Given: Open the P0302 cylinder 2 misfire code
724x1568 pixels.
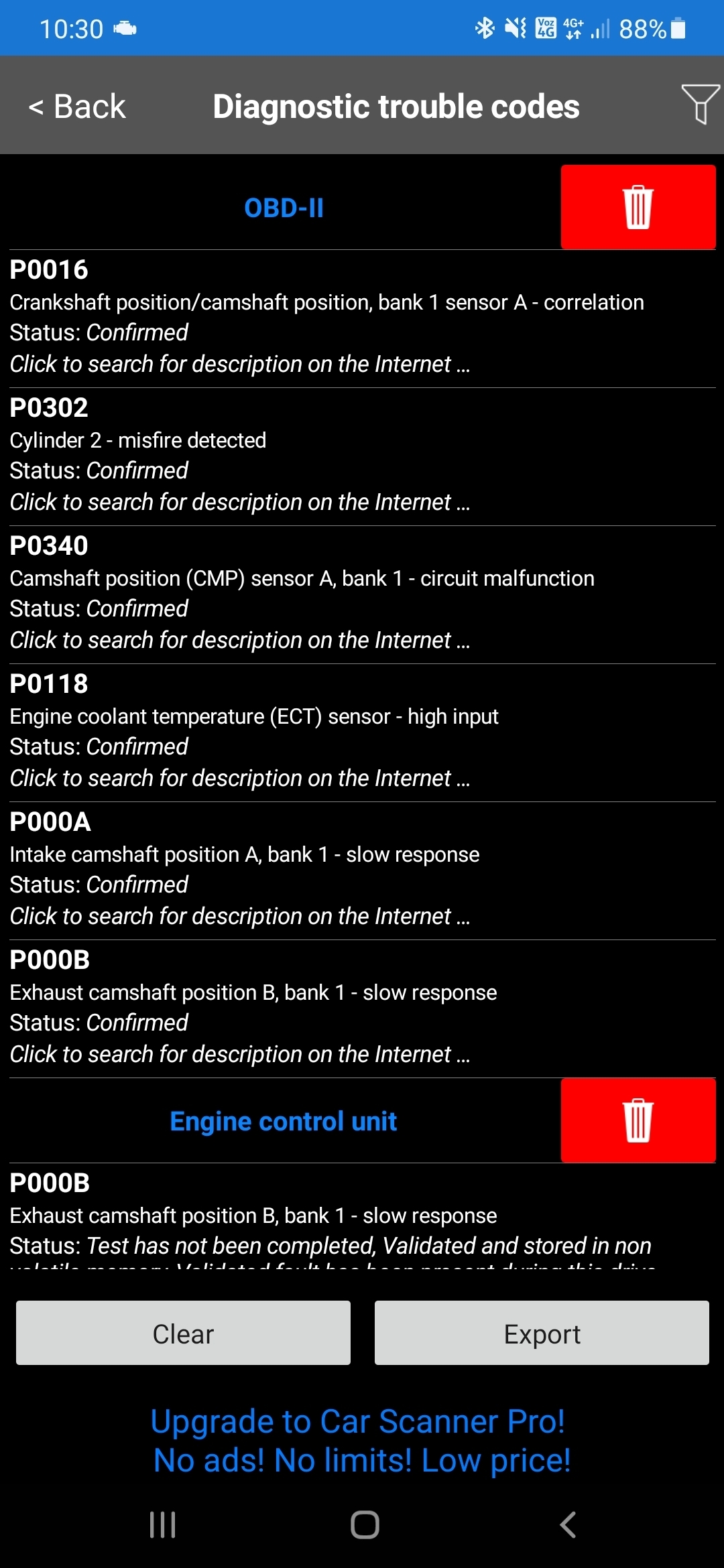Looking at the screenshot, I should (x=362, y=456).
